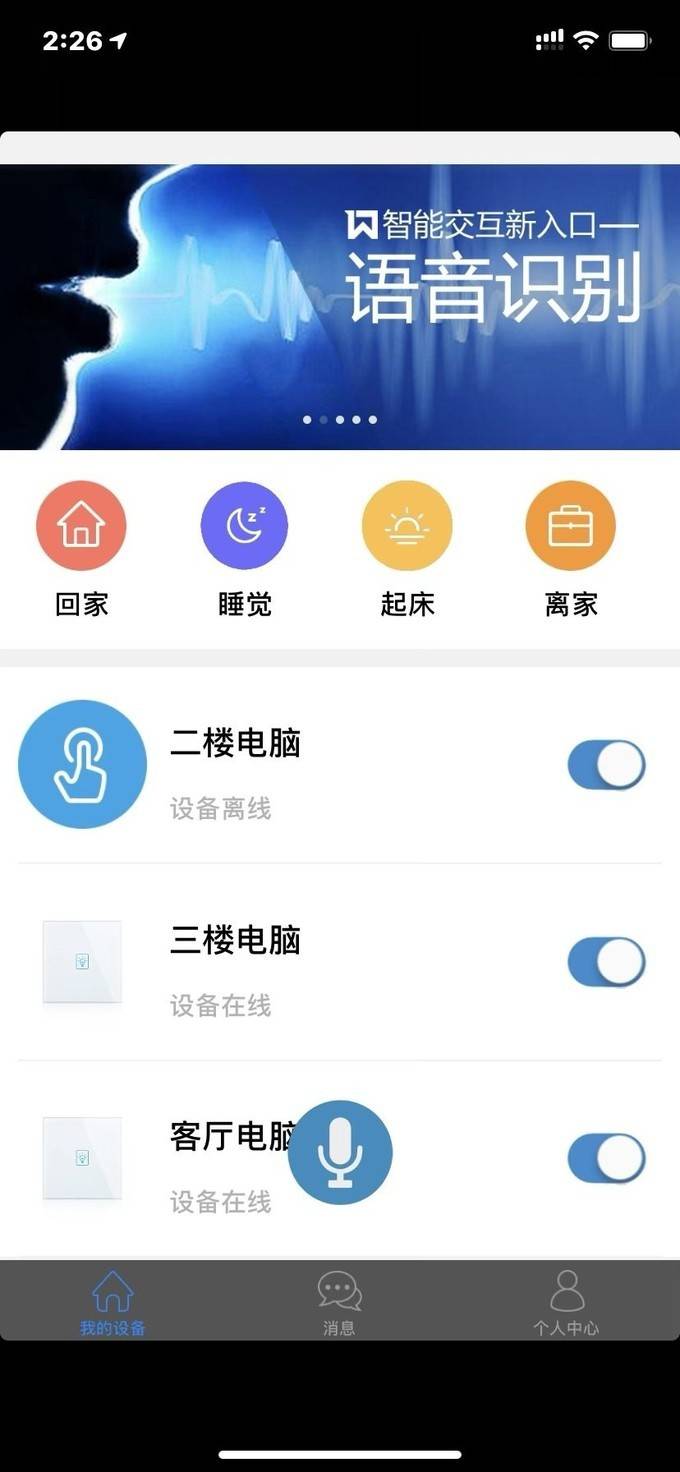
Task: Open the 客厅电脑 device row
Action: pos(340,1159)
